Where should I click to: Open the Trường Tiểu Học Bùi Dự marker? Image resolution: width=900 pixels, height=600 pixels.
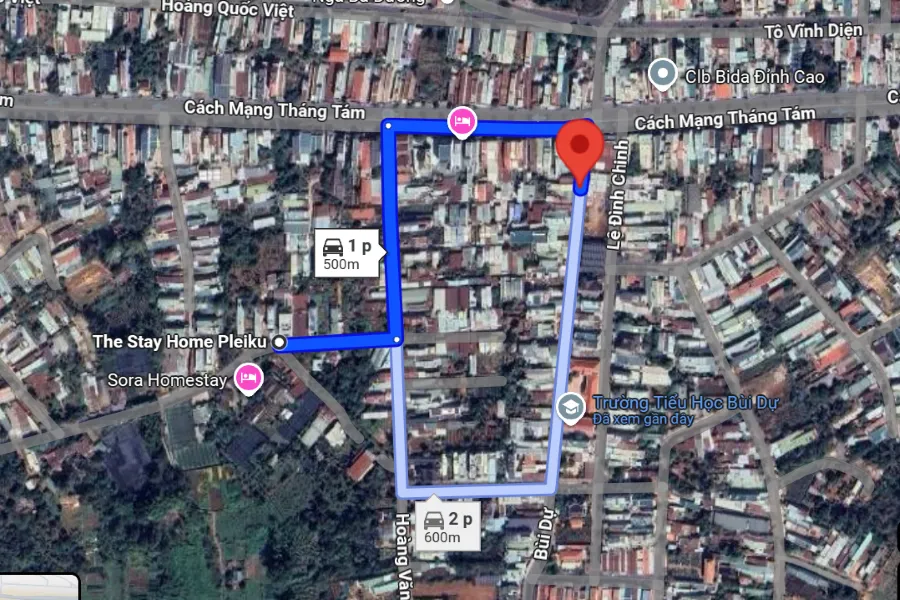pyautogui.click(x=571, y=408)
